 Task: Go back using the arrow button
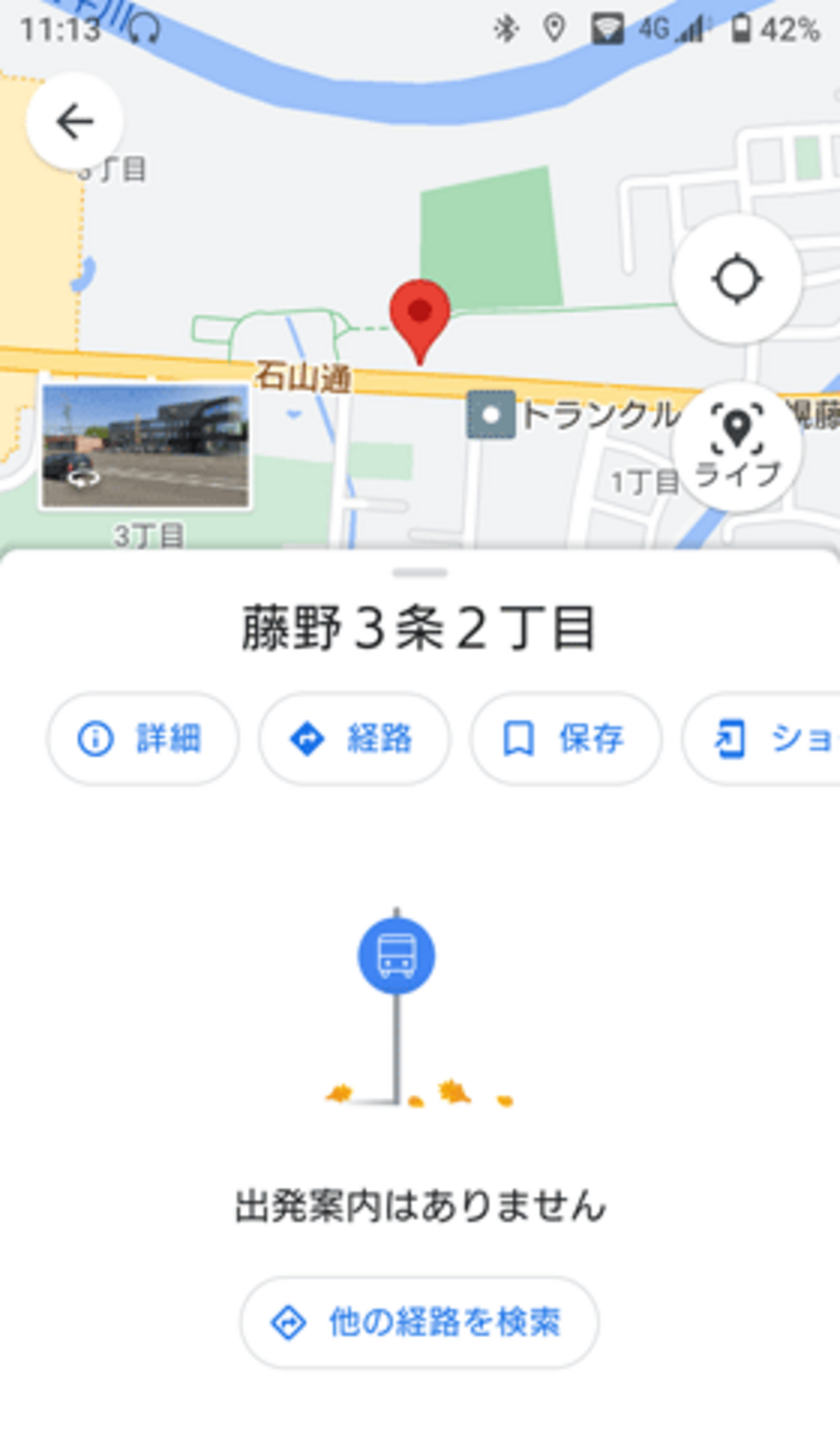74,122
